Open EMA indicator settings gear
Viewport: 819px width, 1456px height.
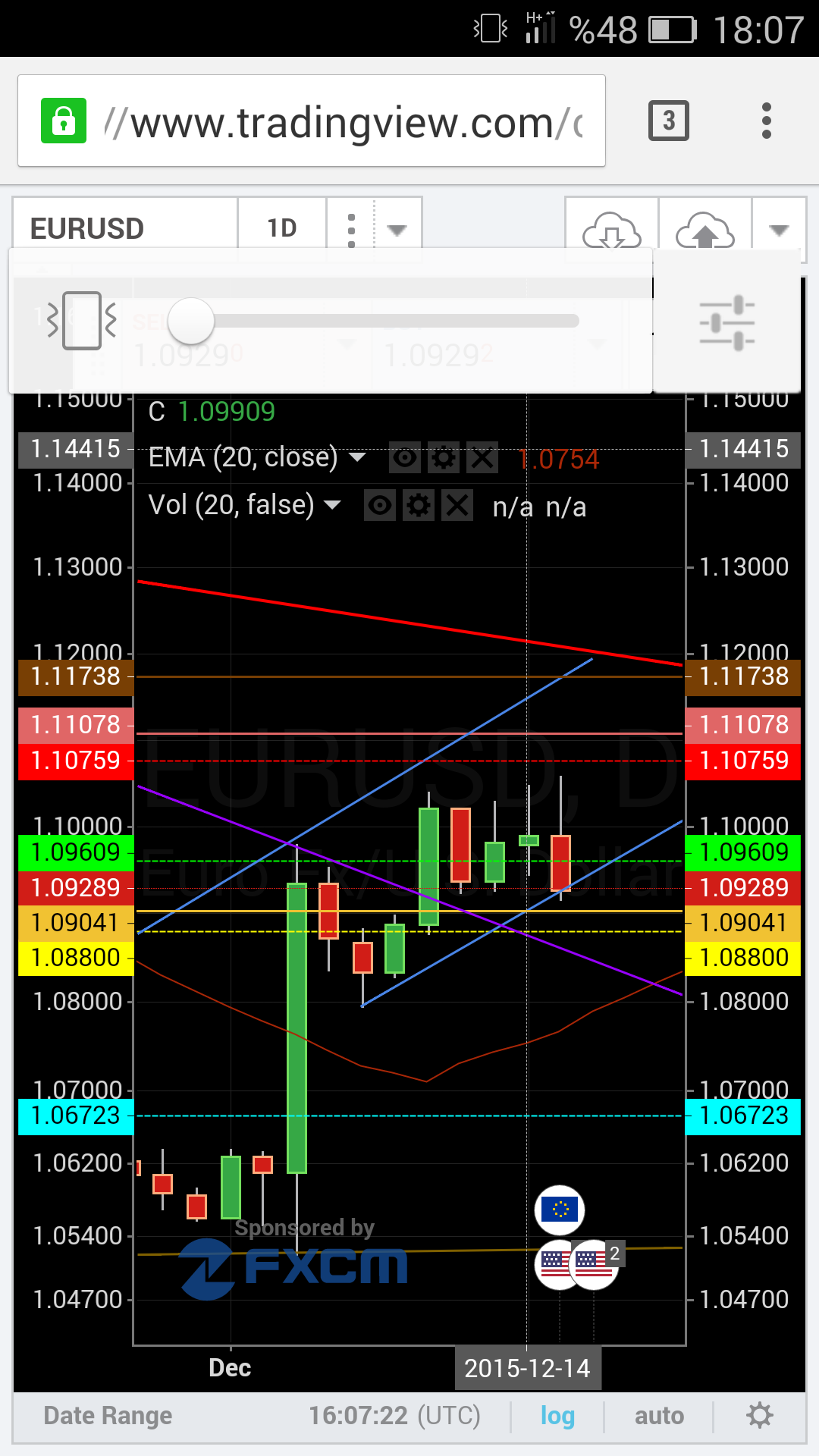pos(444,458)
